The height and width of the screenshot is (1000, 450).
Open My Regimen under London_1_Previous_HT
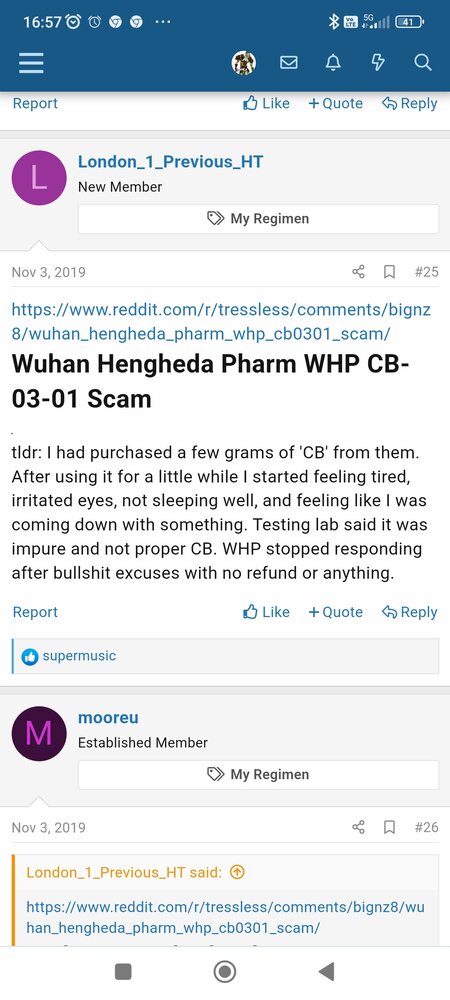point(258,219)
